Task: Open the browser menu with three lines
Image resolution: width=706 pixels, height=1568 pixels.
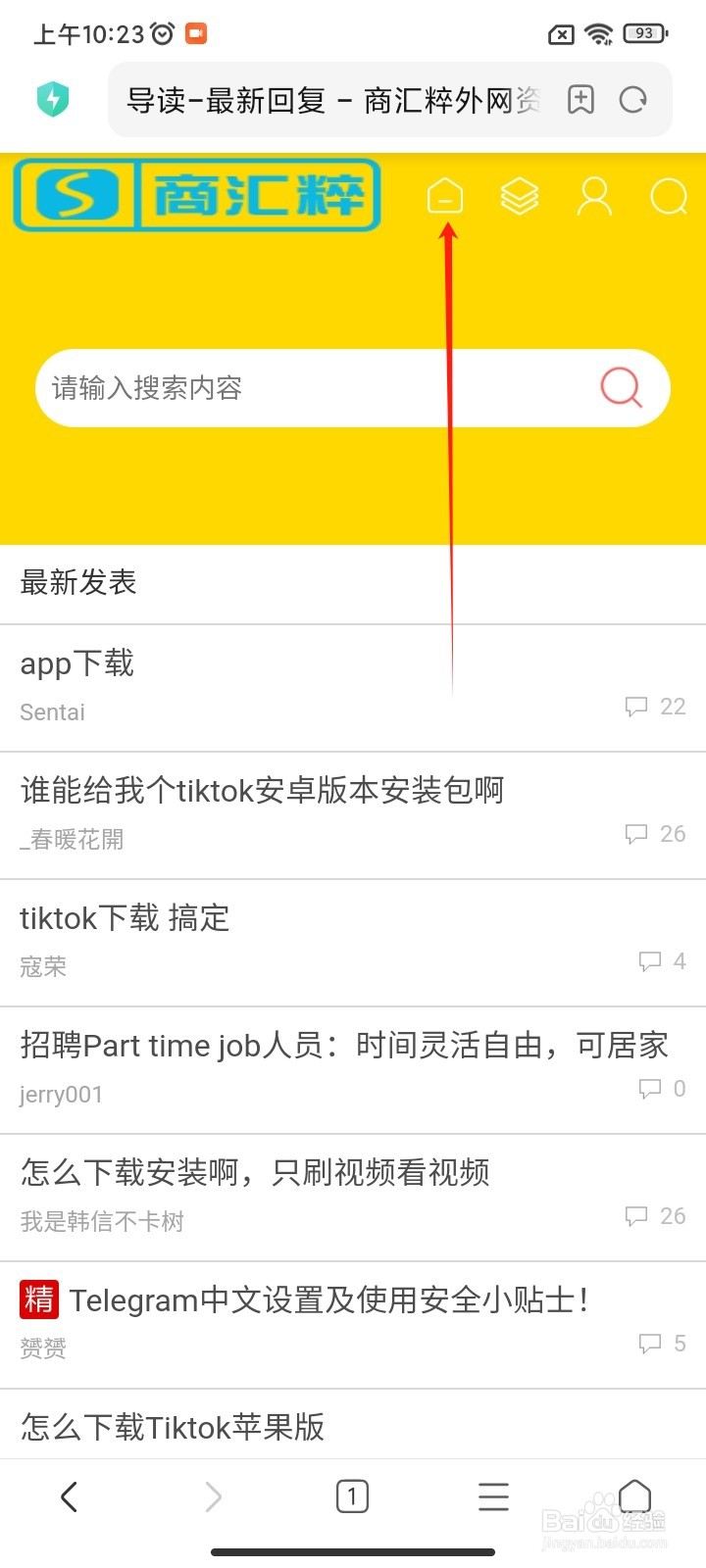Action: (493, 1496)
